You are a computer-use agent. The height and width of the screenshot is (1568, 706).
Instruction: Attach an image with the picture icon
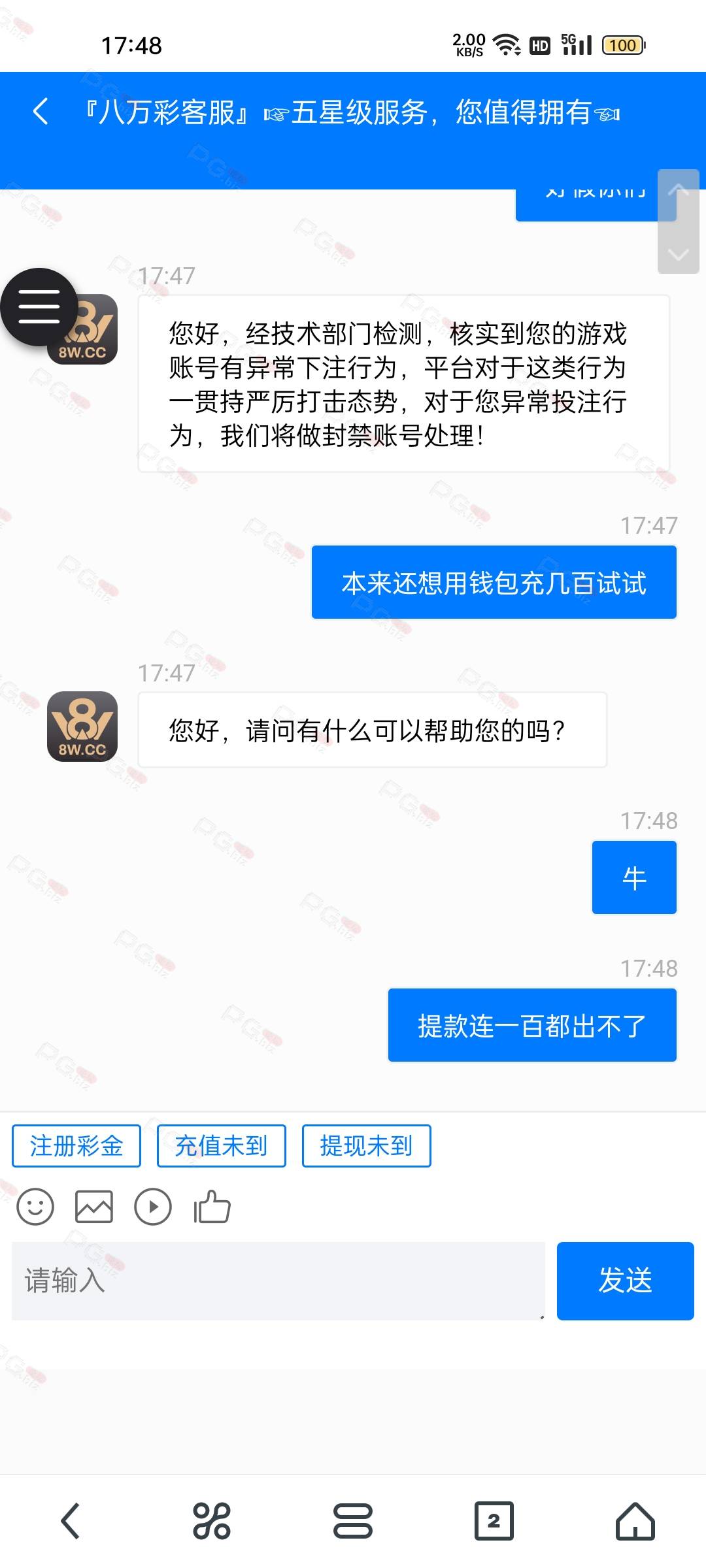click(x=94, y=1206)
